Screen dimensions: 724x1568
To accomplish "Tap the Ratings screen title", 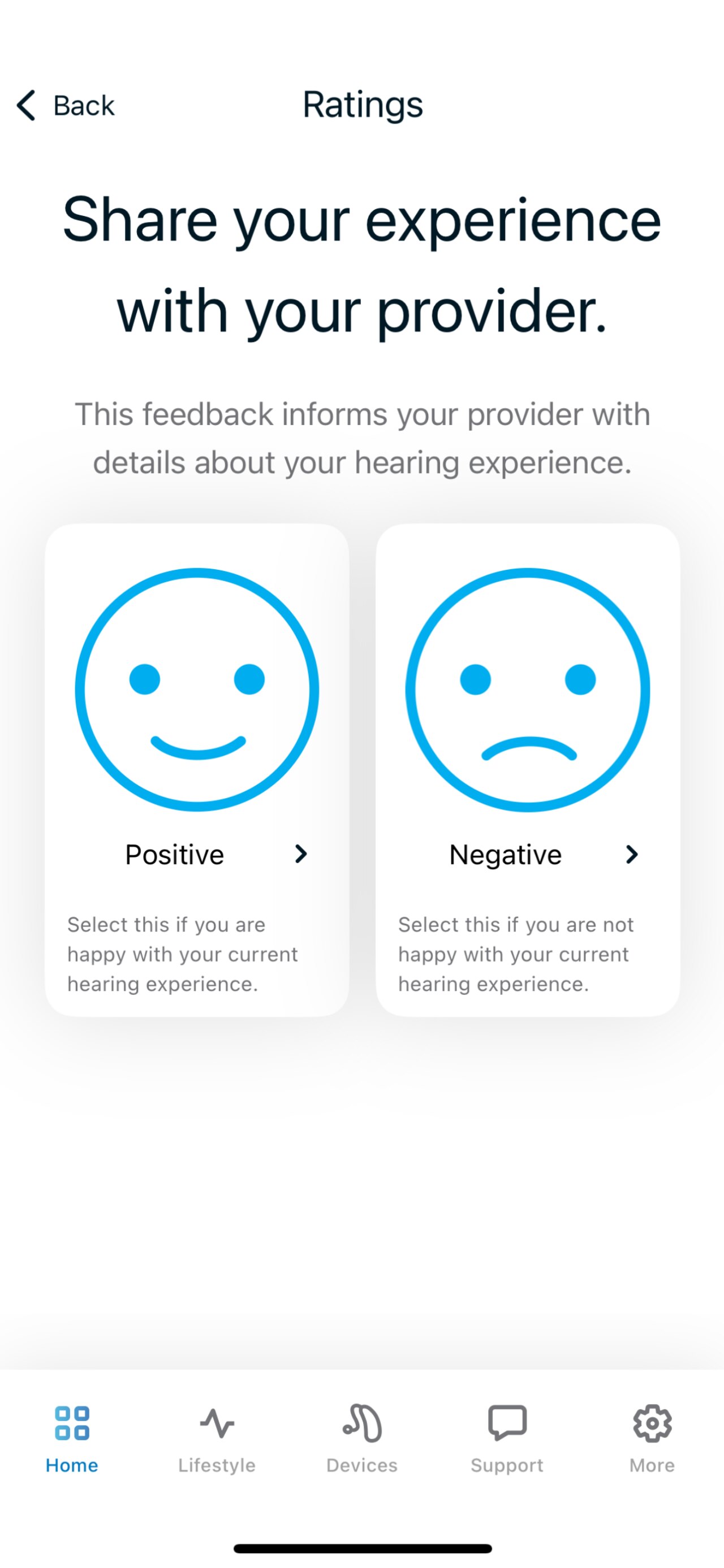I will [x=363, y=105].
